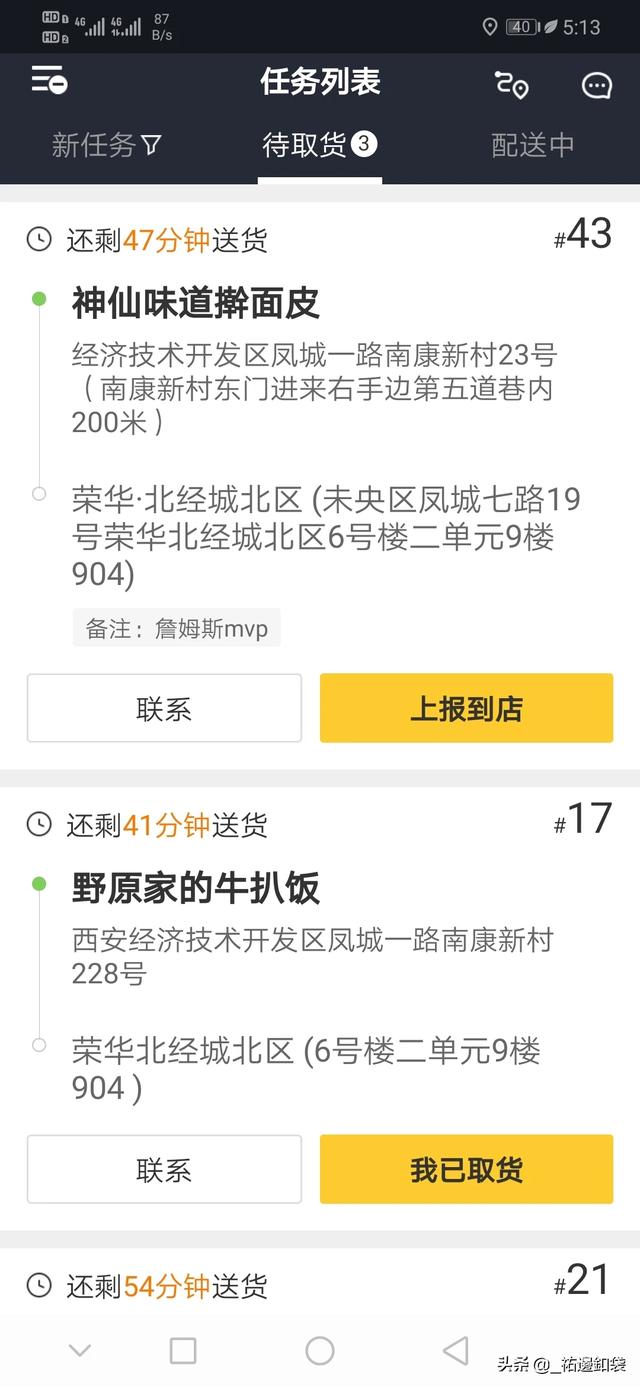Tap 联系 on the 神仙味道擀面皮 order
640x1387 pixels.
click(x=164, y=708)
